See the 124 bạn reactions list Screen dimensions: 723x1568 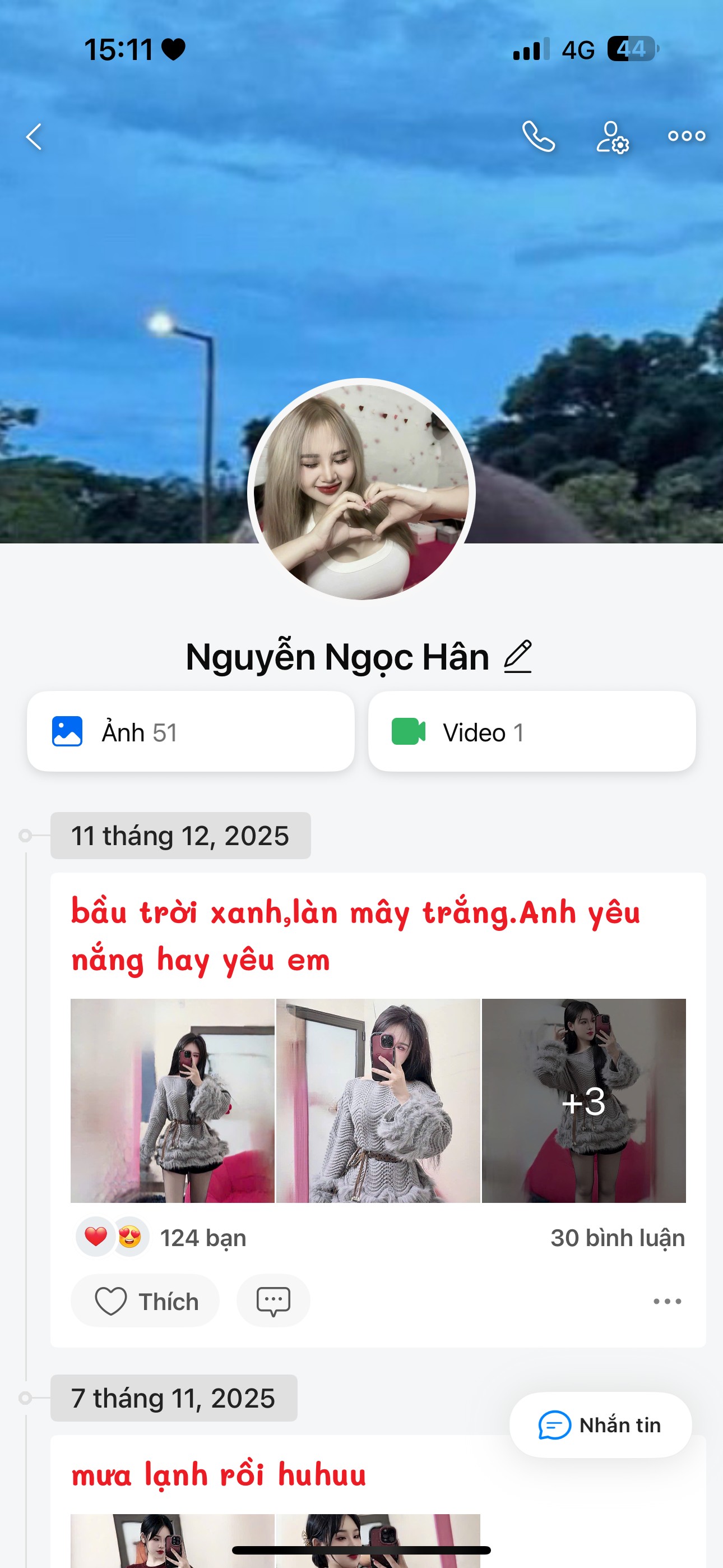[x=202, y=1238]
